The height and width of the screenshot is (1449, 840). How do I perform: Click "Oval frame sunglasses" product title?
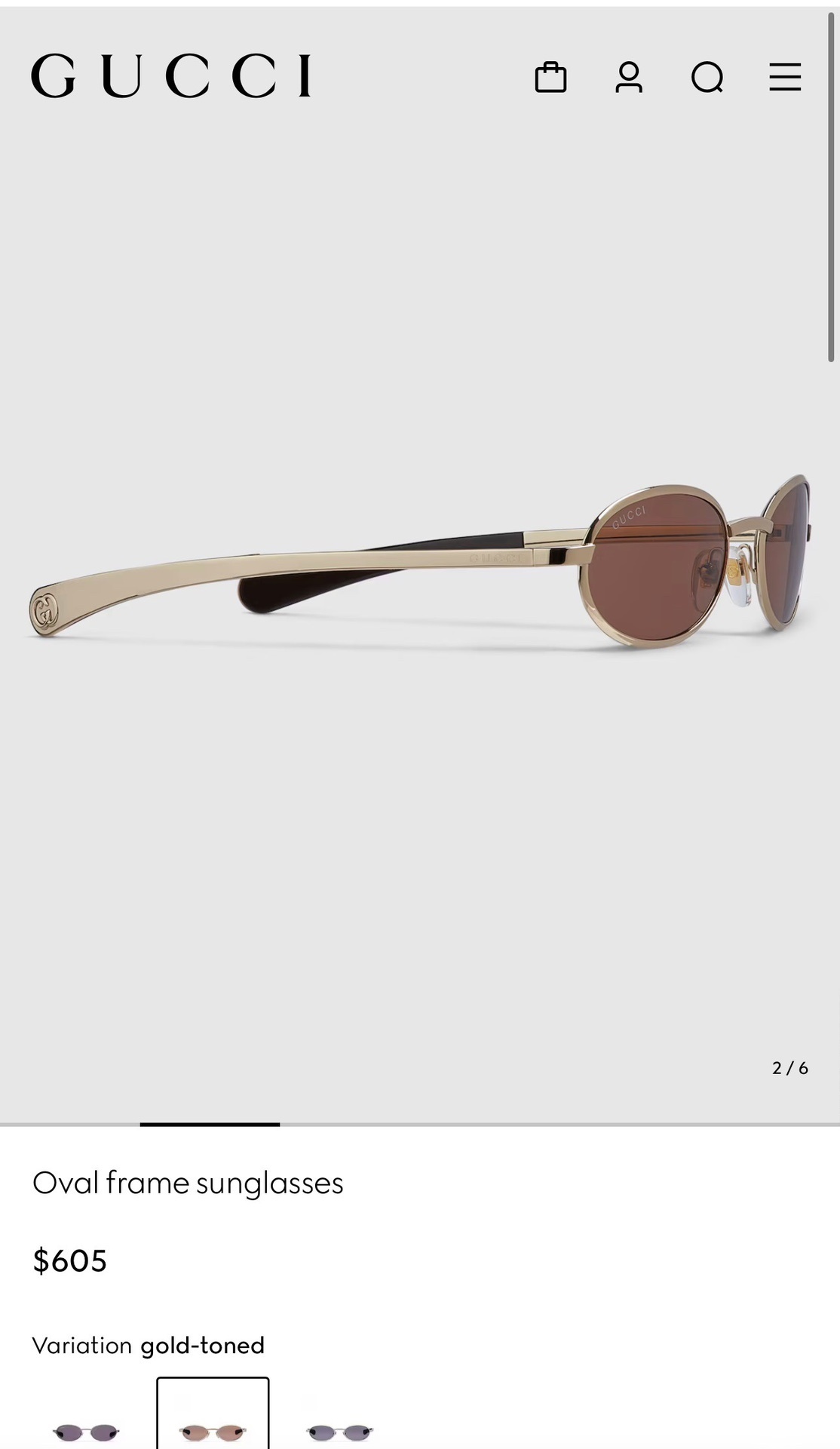188,1183
